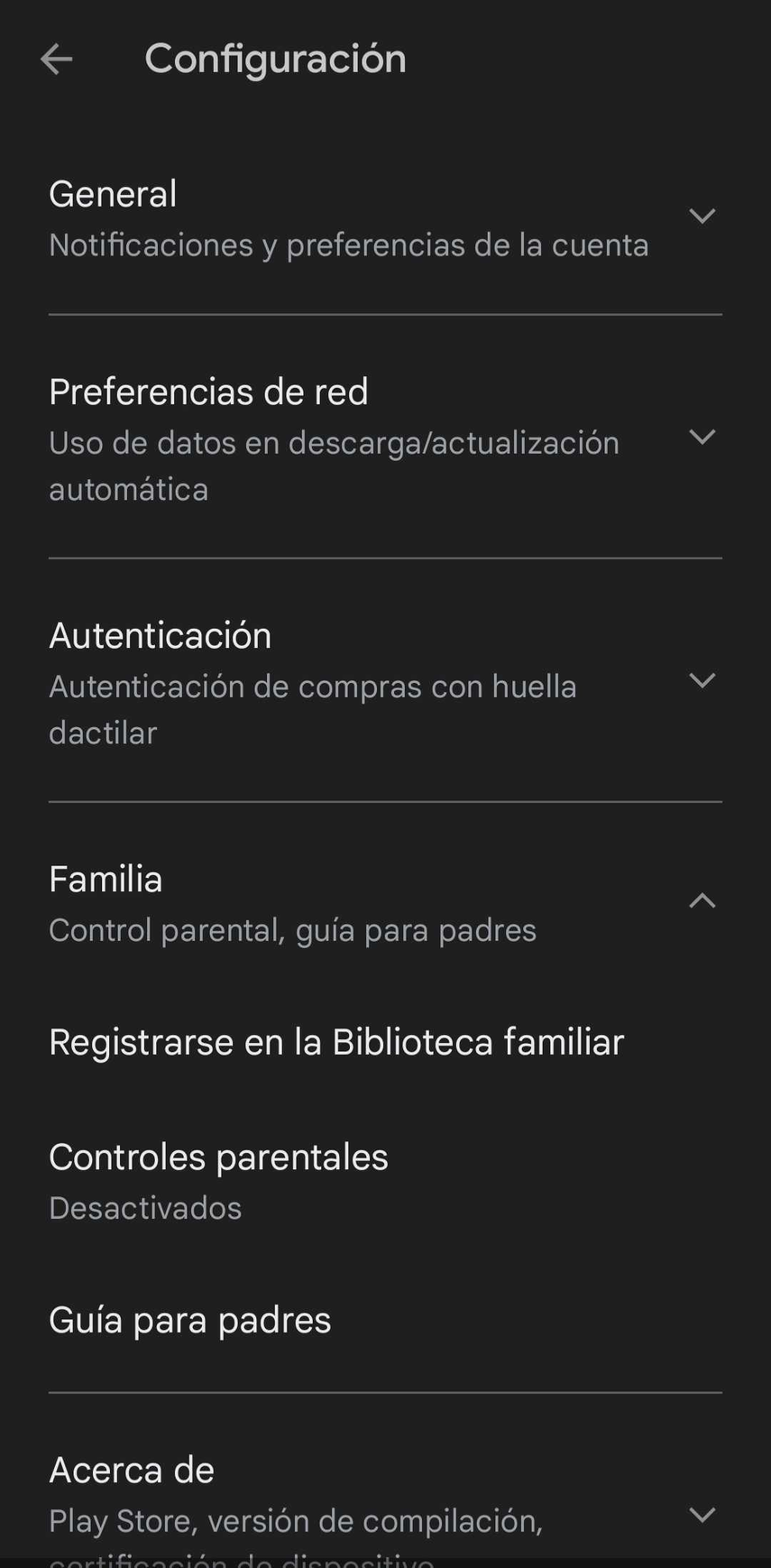Open Controles parentales settings

click(218, 1158)
